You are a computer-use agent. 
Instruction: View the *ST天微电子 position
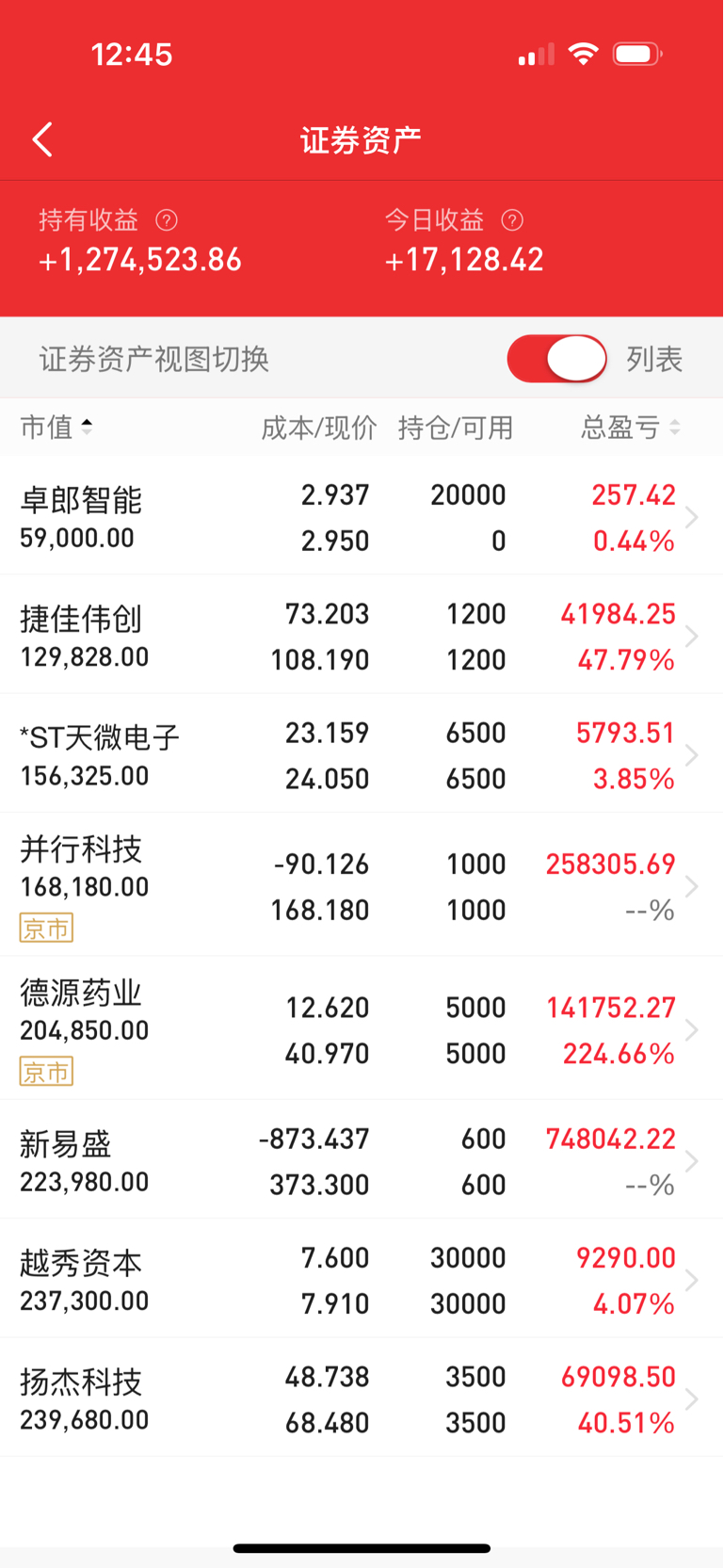pyautogui.click(x=362, y=753)
